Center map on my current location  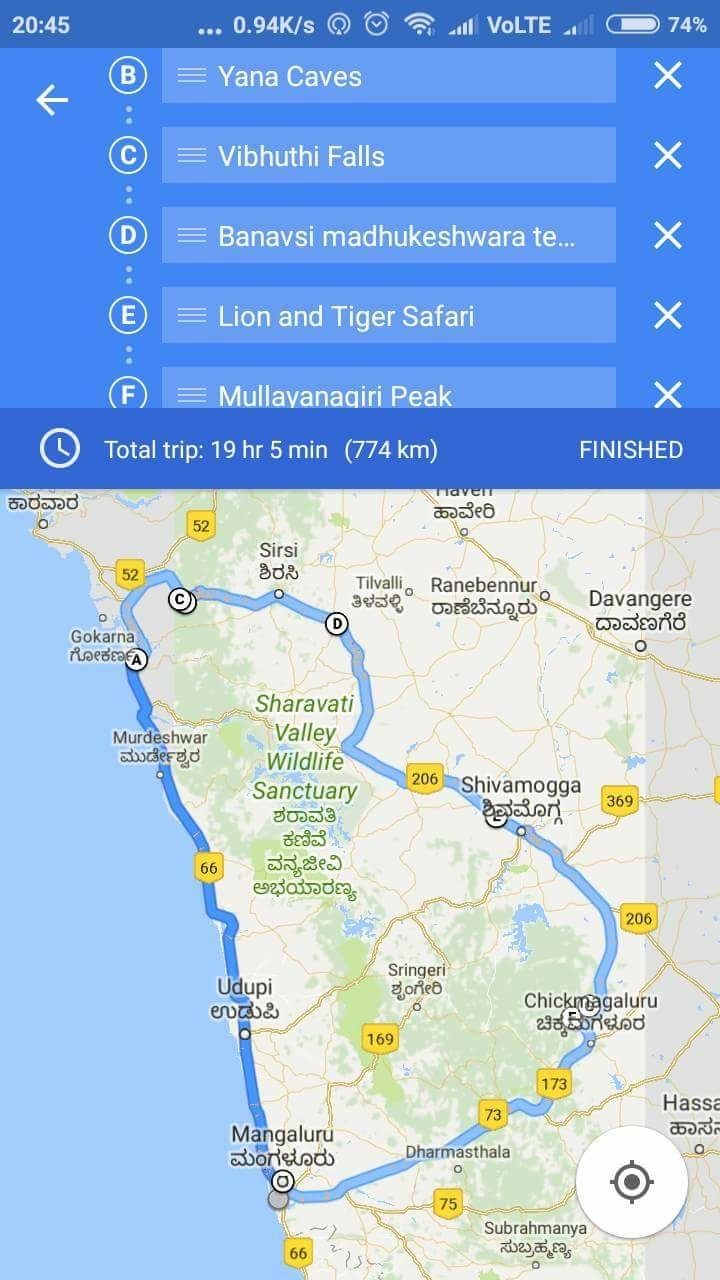631,1183
